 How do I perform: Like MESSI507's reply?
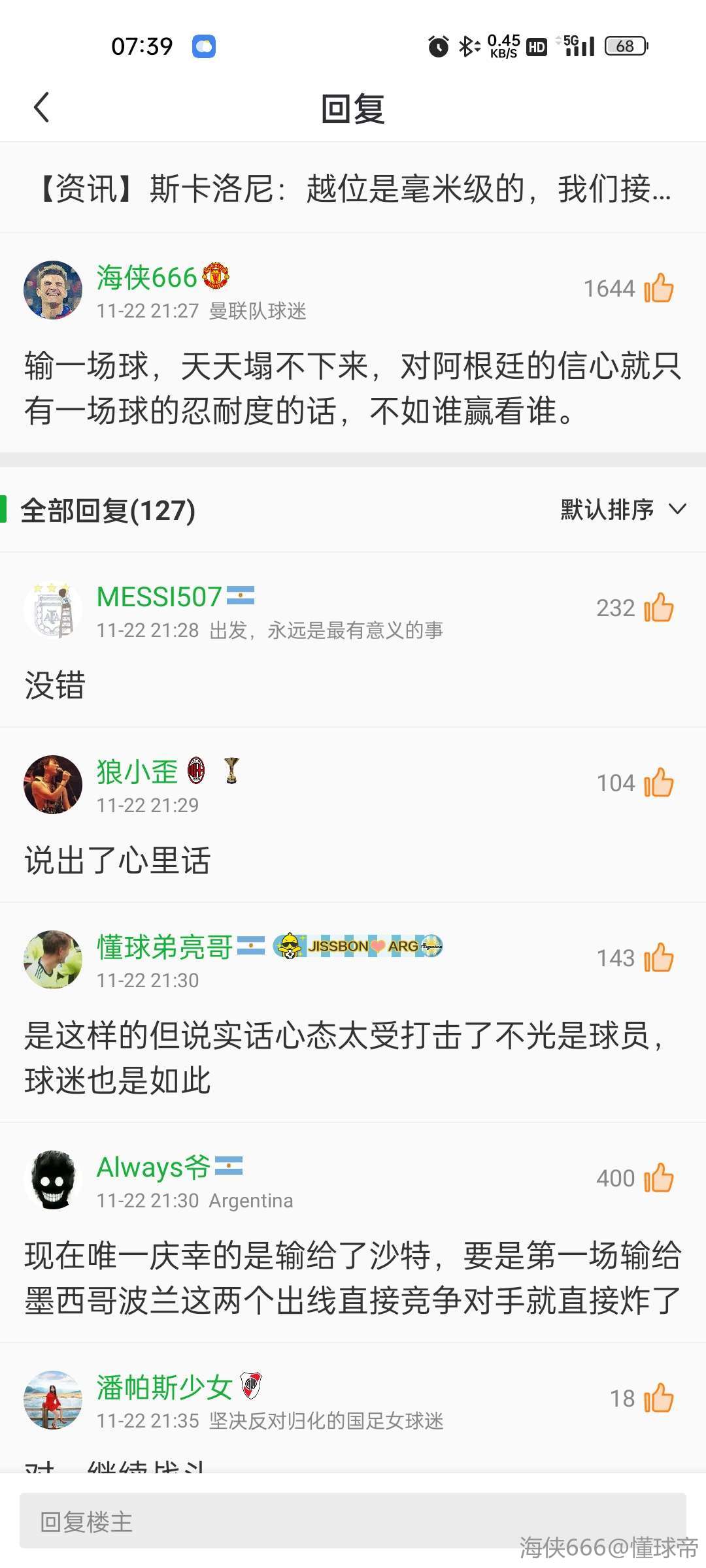[658, 608]
